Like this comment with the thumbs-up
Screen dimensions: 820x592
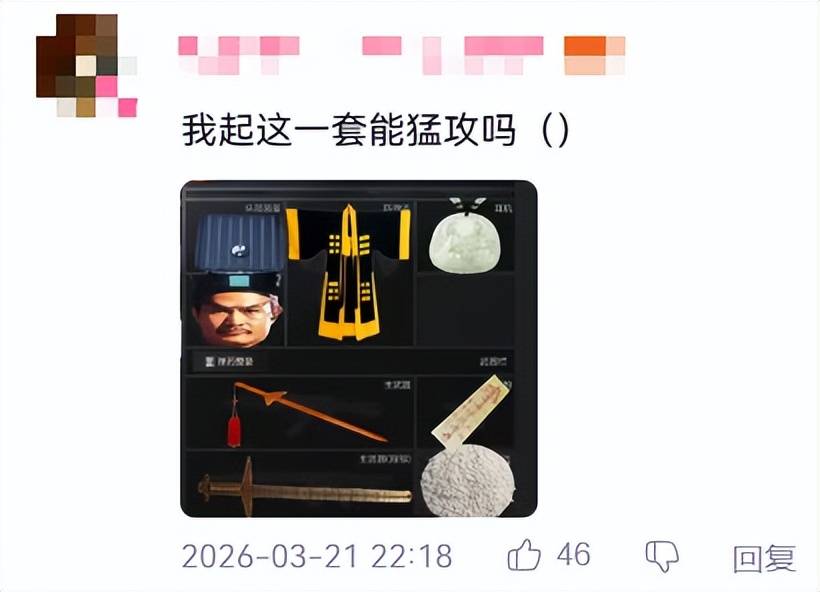524,555
